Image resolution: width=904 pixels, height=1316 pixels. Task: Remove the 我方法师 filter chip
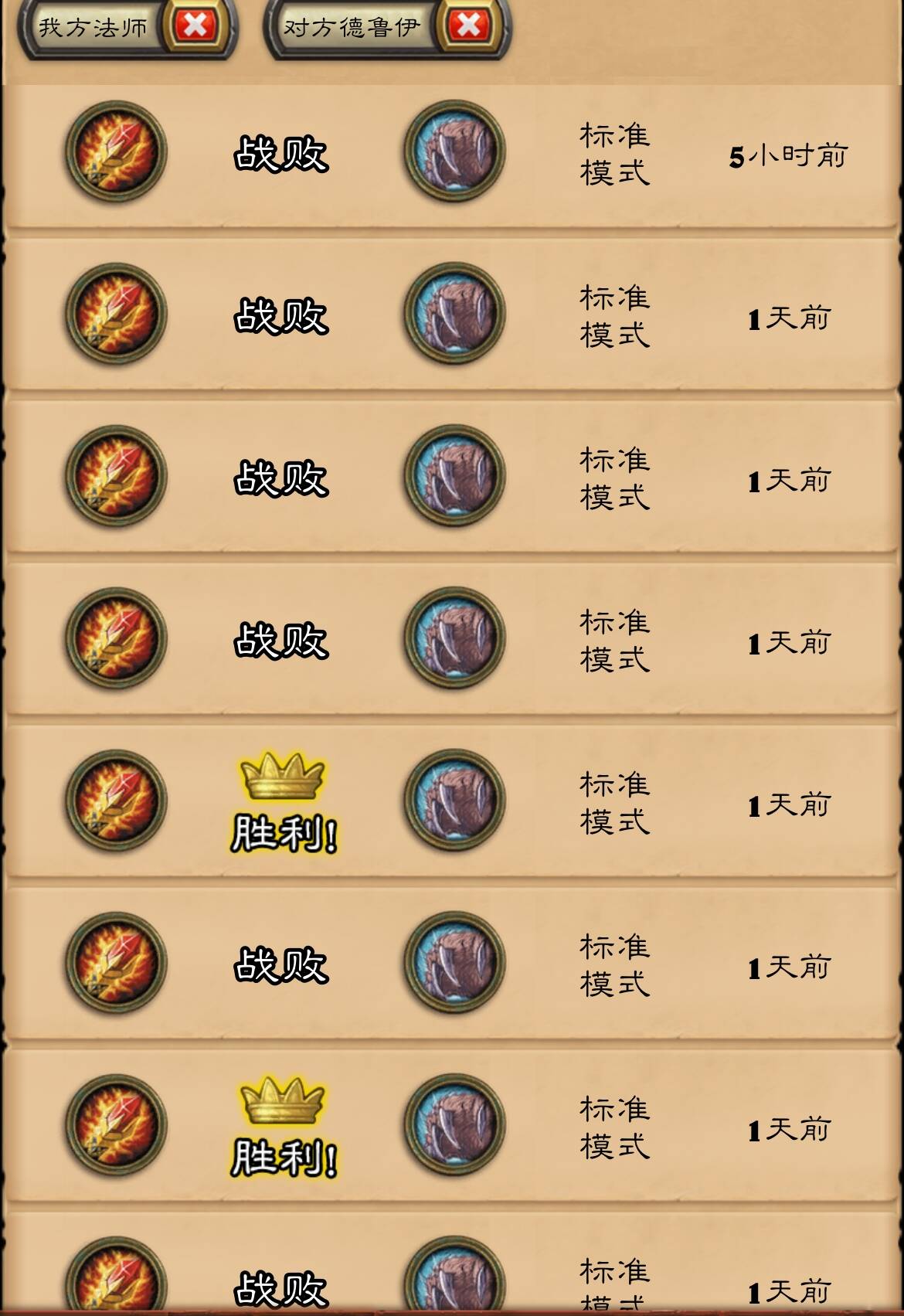coord(195,26)
